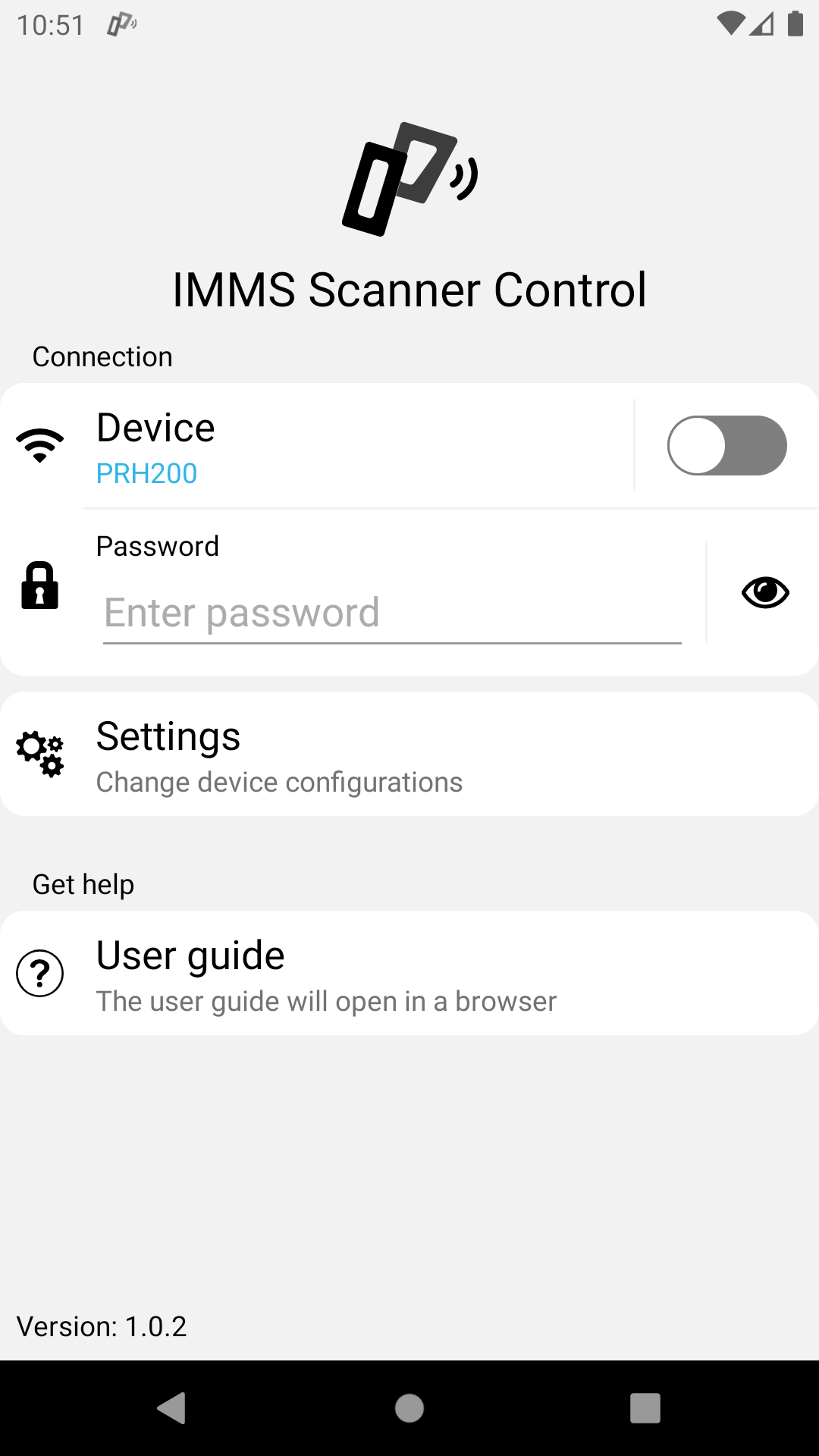Open the User guide in browser
The image size is (819, 1456).
click(x=409, y=974)
